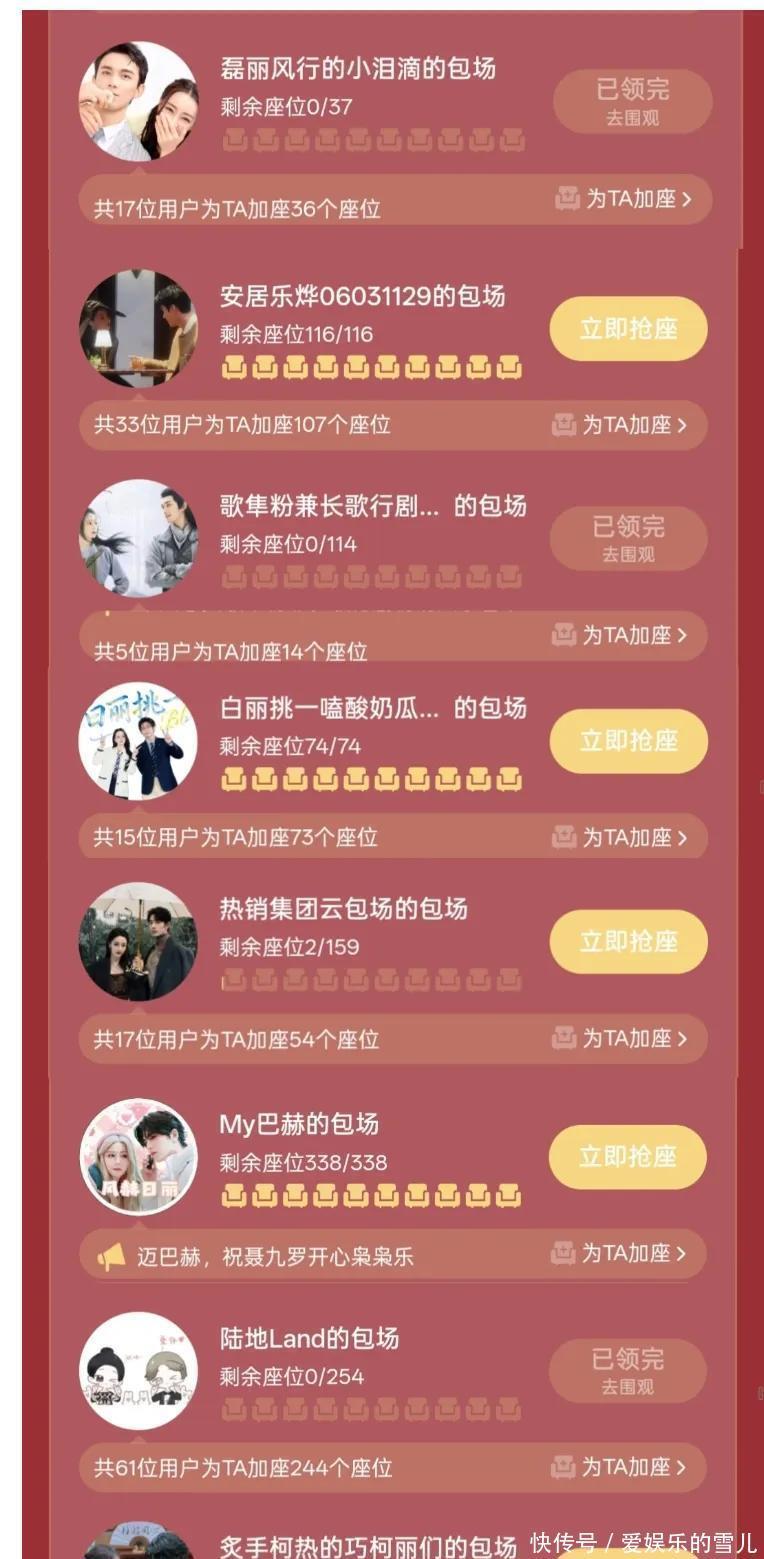View the finished 歌隼粉兼长歌行剧 screening

pyautogui.click(x=628, y=538)
